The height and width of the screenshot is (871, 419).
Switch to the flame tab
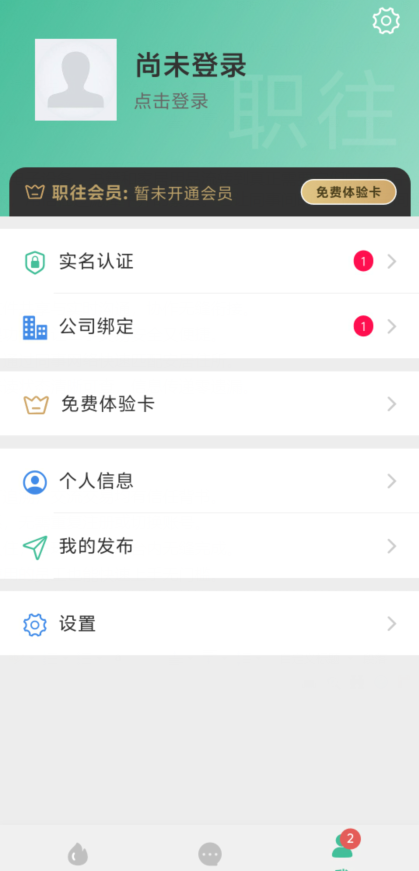78,854
